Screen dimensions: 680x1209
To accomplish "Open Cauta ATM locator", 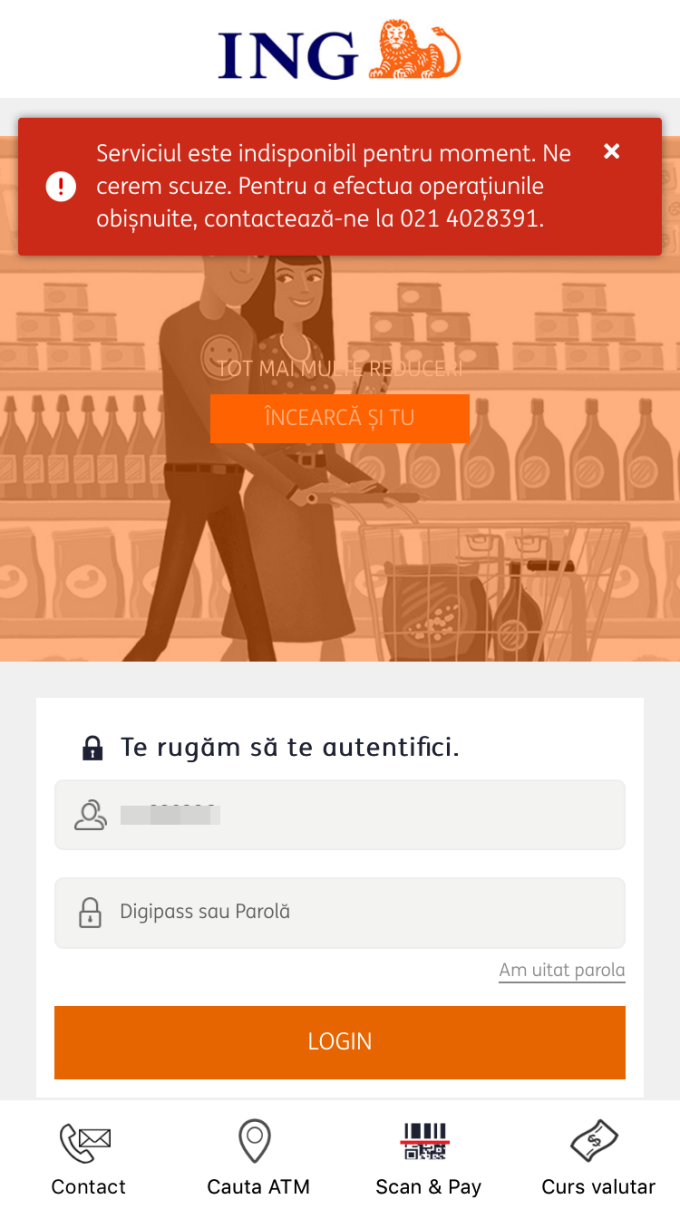I will (x=258, y=1158).
